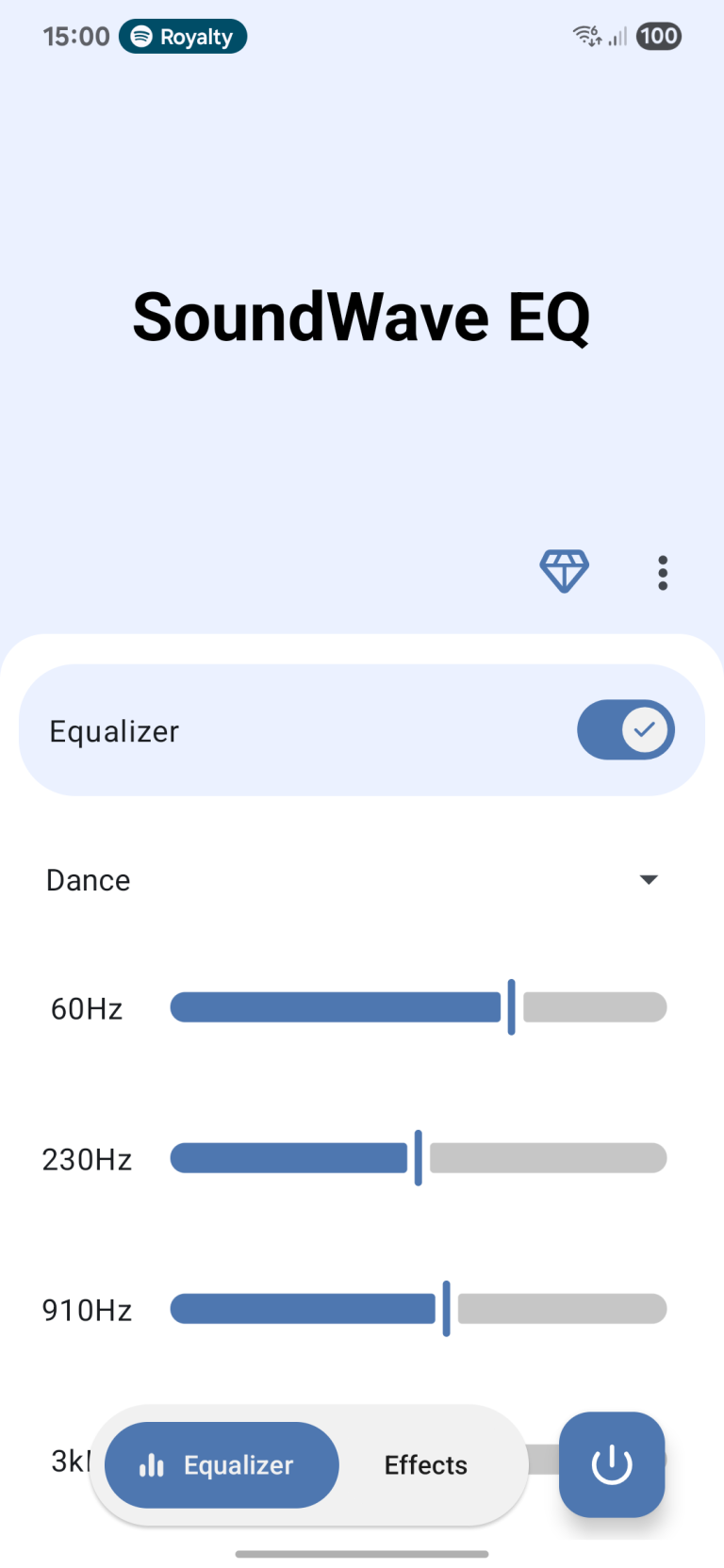Tap the 60Hz band slider
724x1568 pixels.
pyautogui.click(x=511, y=1007)
